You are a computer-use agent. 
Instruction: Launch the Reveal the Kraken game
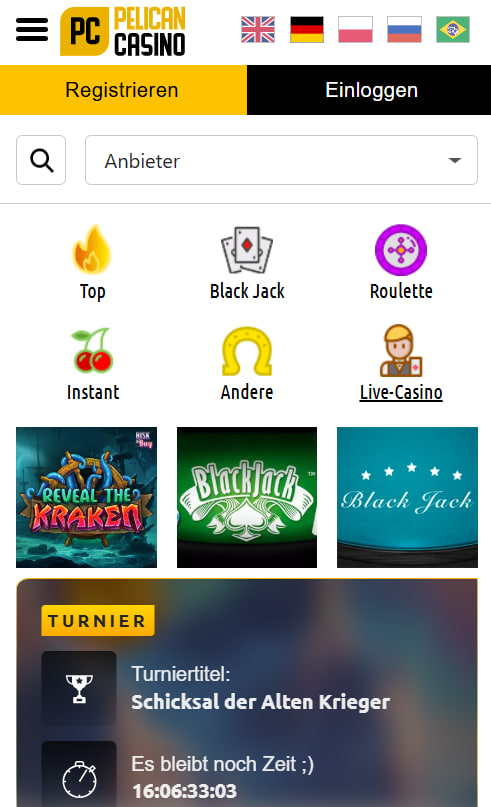(86, 497)
